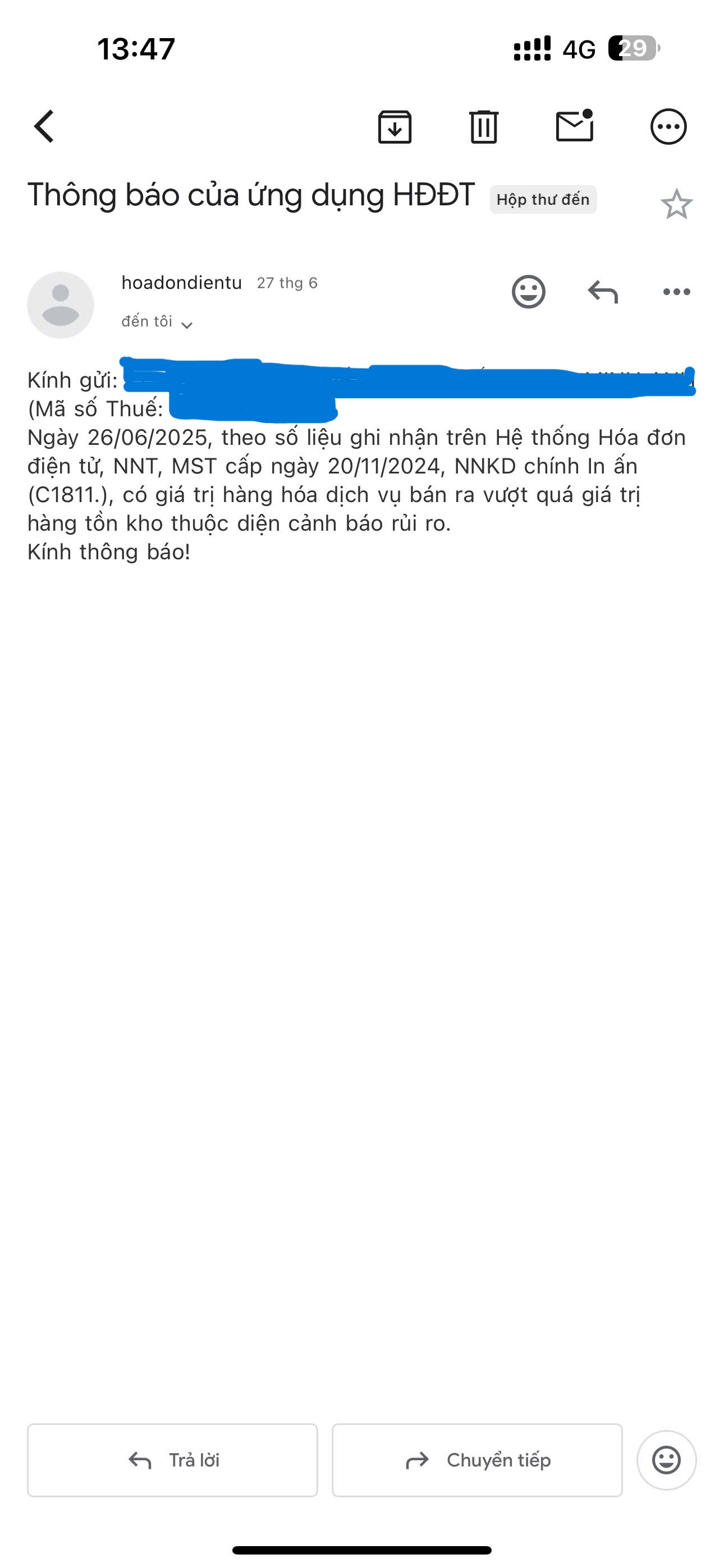
Task: Mark the email as unread
Action: coord(575,126)
